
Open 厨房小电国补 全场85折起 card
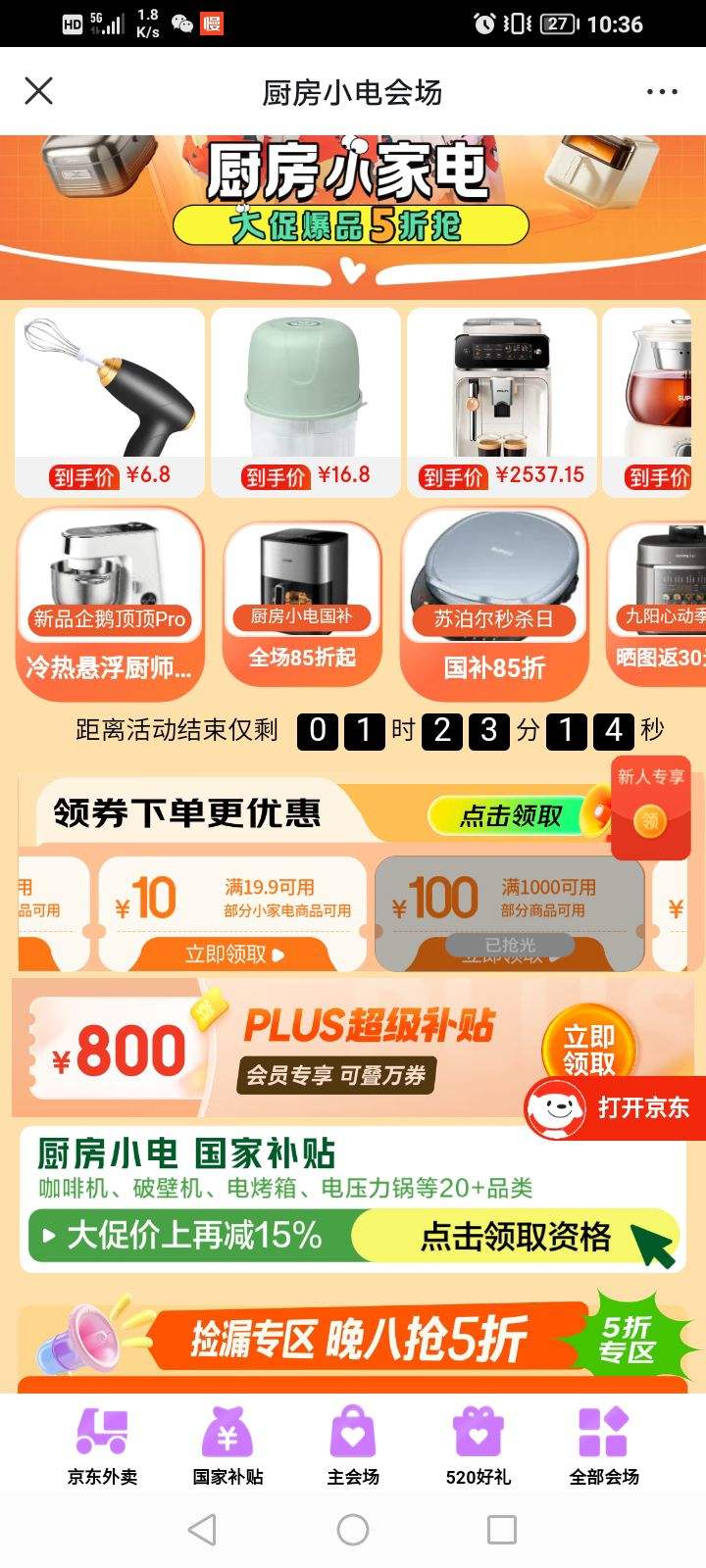click(x=301, y=600)
